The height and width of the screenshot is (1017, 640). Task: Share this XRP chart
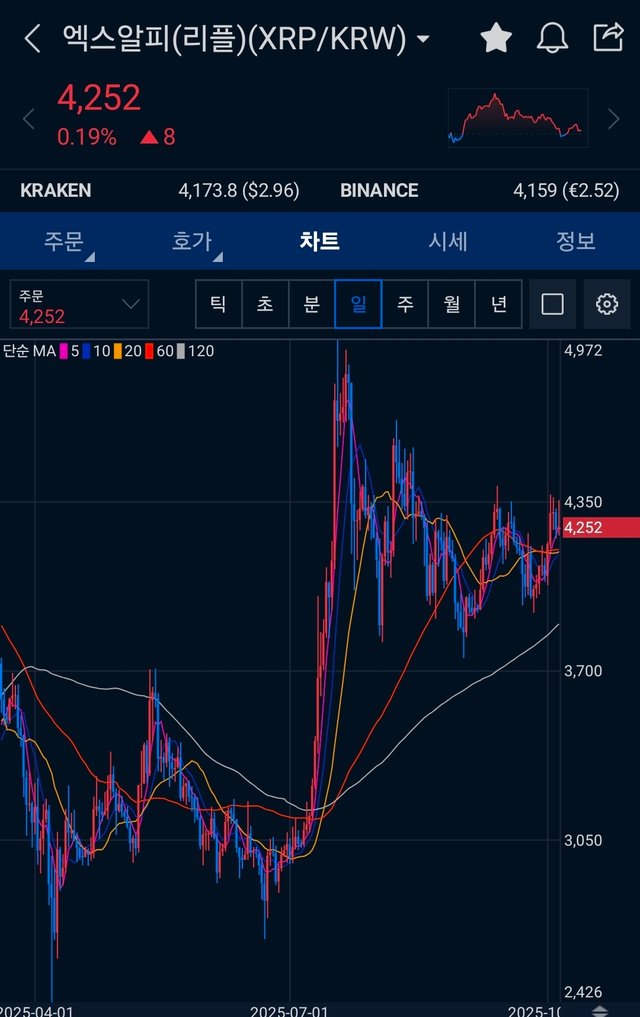pyautogui.click(x=608, y=38)
